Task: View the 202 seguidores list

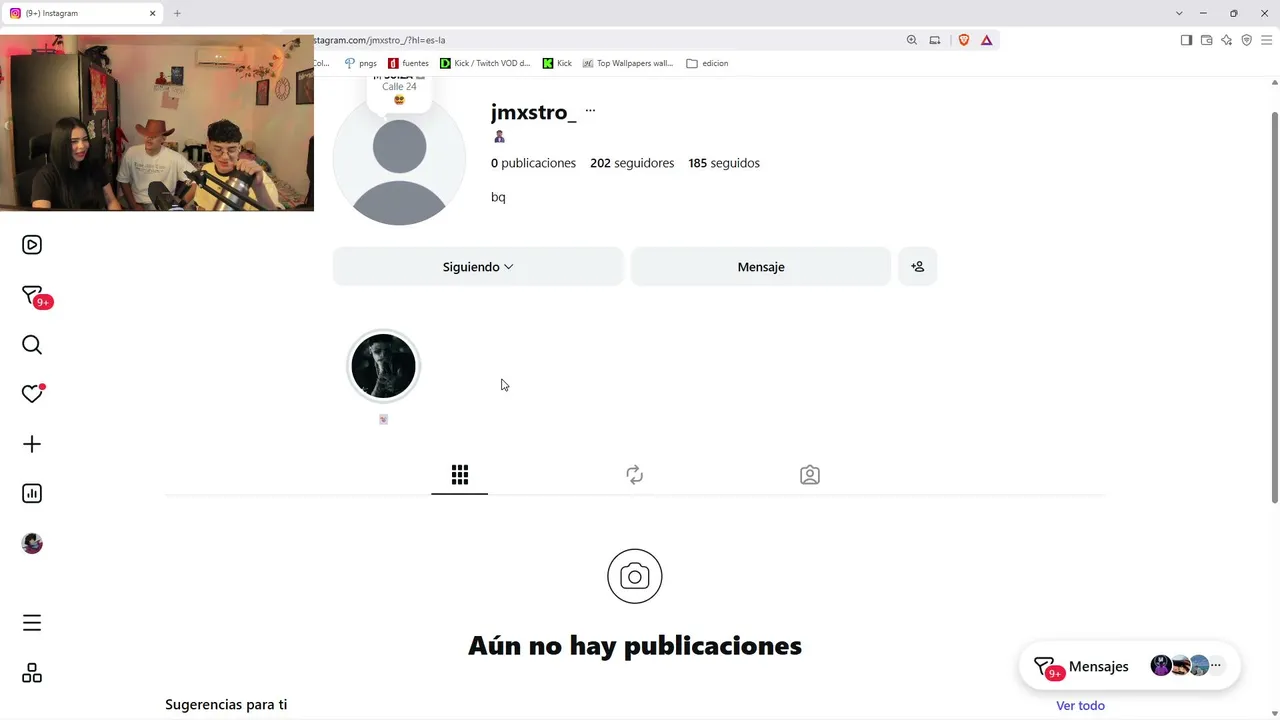Action: 632,163
